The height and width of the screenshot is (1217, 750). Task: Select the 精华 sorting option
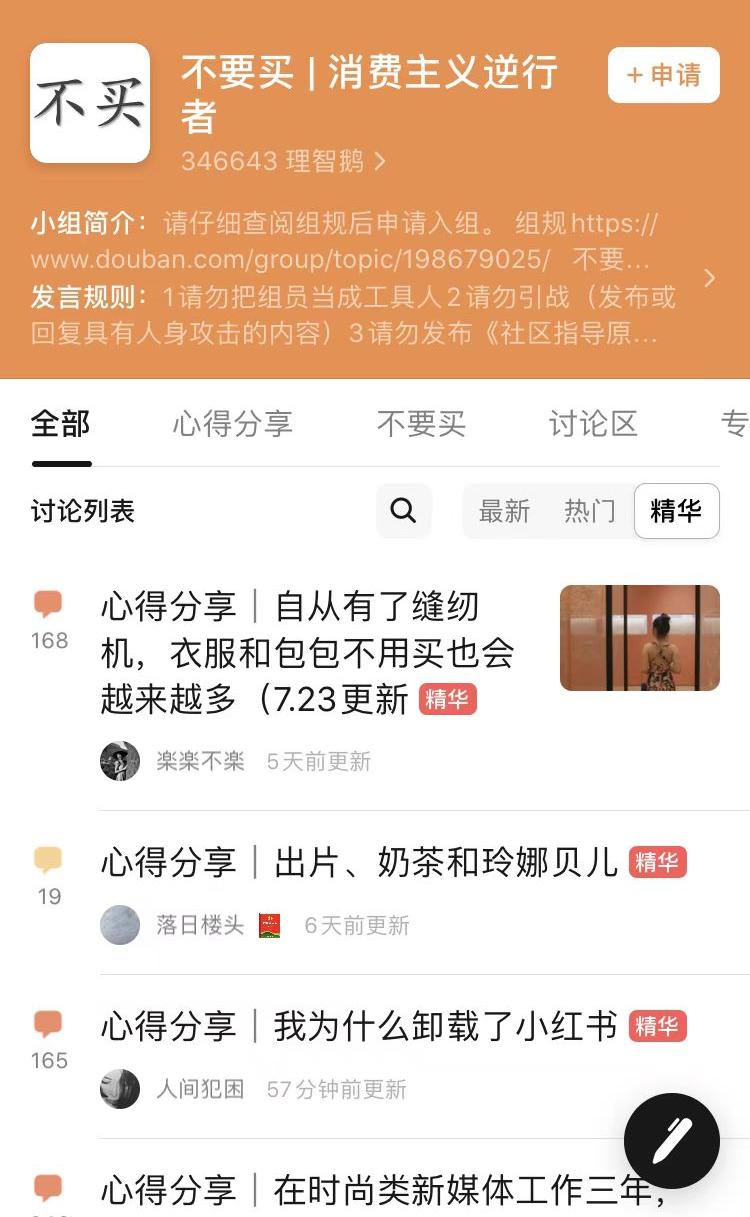(x=677, y=511)
